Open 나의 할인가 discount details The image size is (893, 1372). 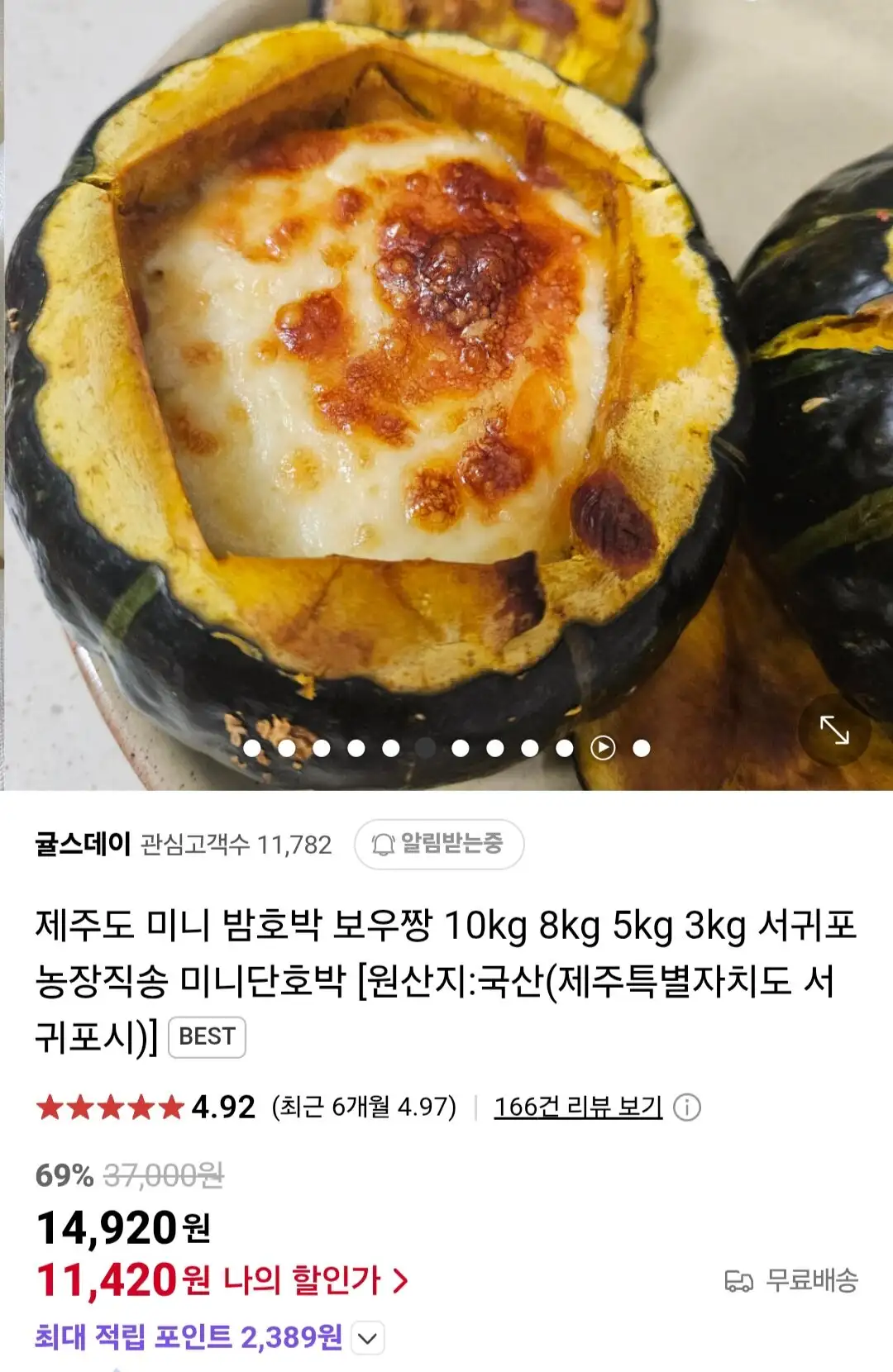pyautogui.click(x=316, y=1281)
